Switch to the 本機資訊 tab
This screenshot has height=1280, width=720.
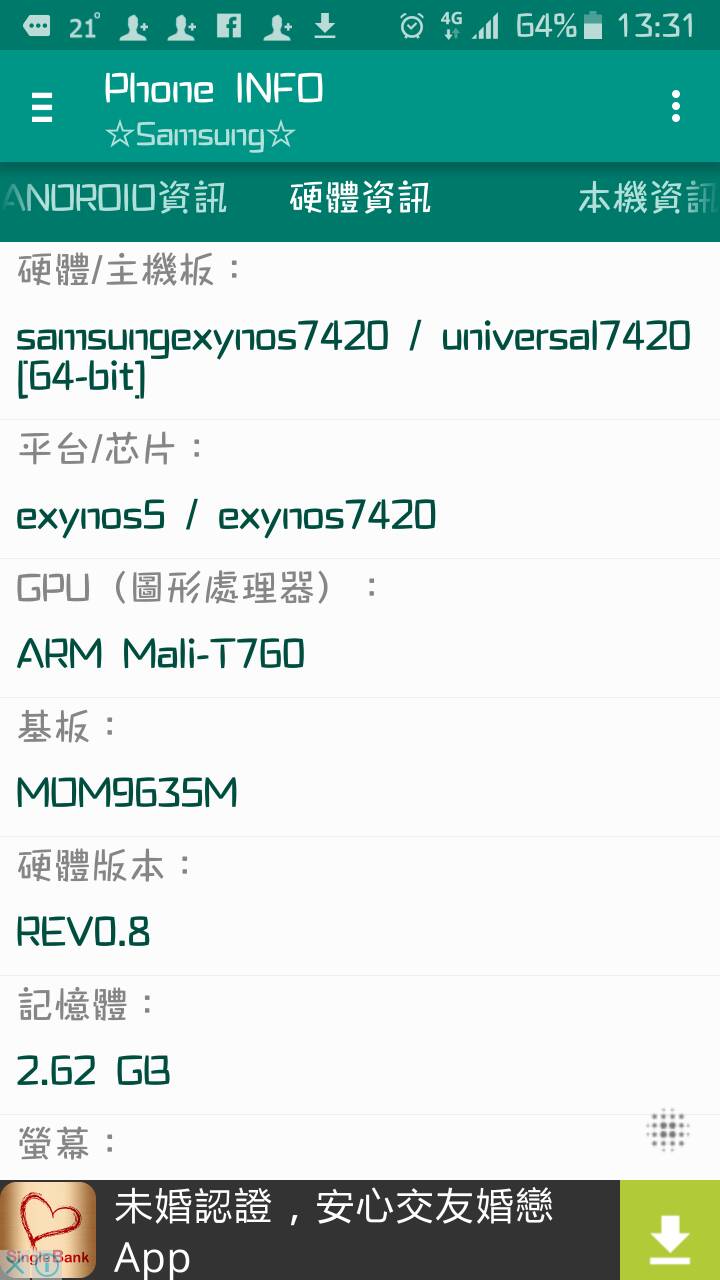point(648,198)
